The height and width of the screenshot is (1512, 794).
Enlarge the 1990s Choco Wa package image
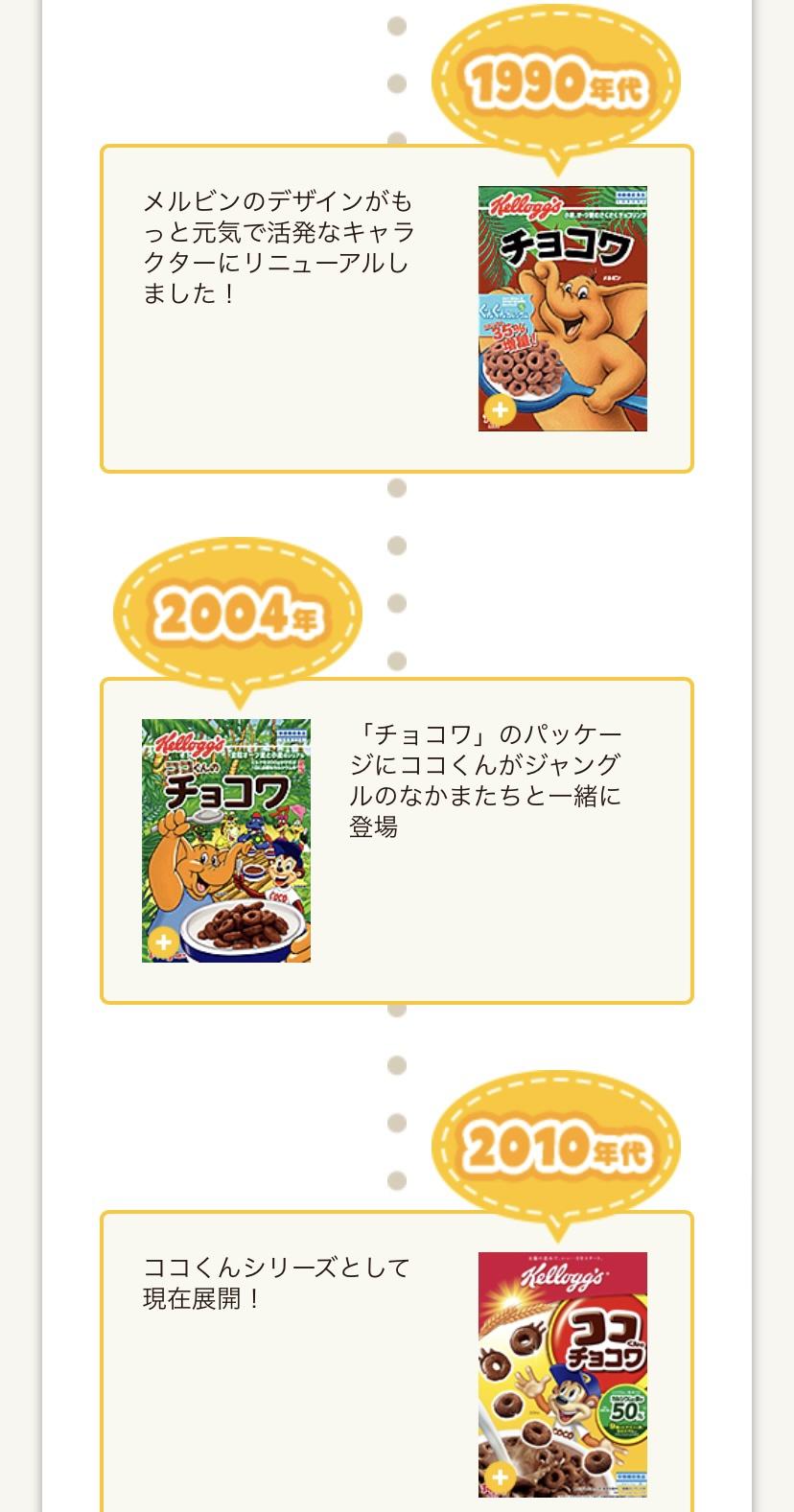[563, 309]
